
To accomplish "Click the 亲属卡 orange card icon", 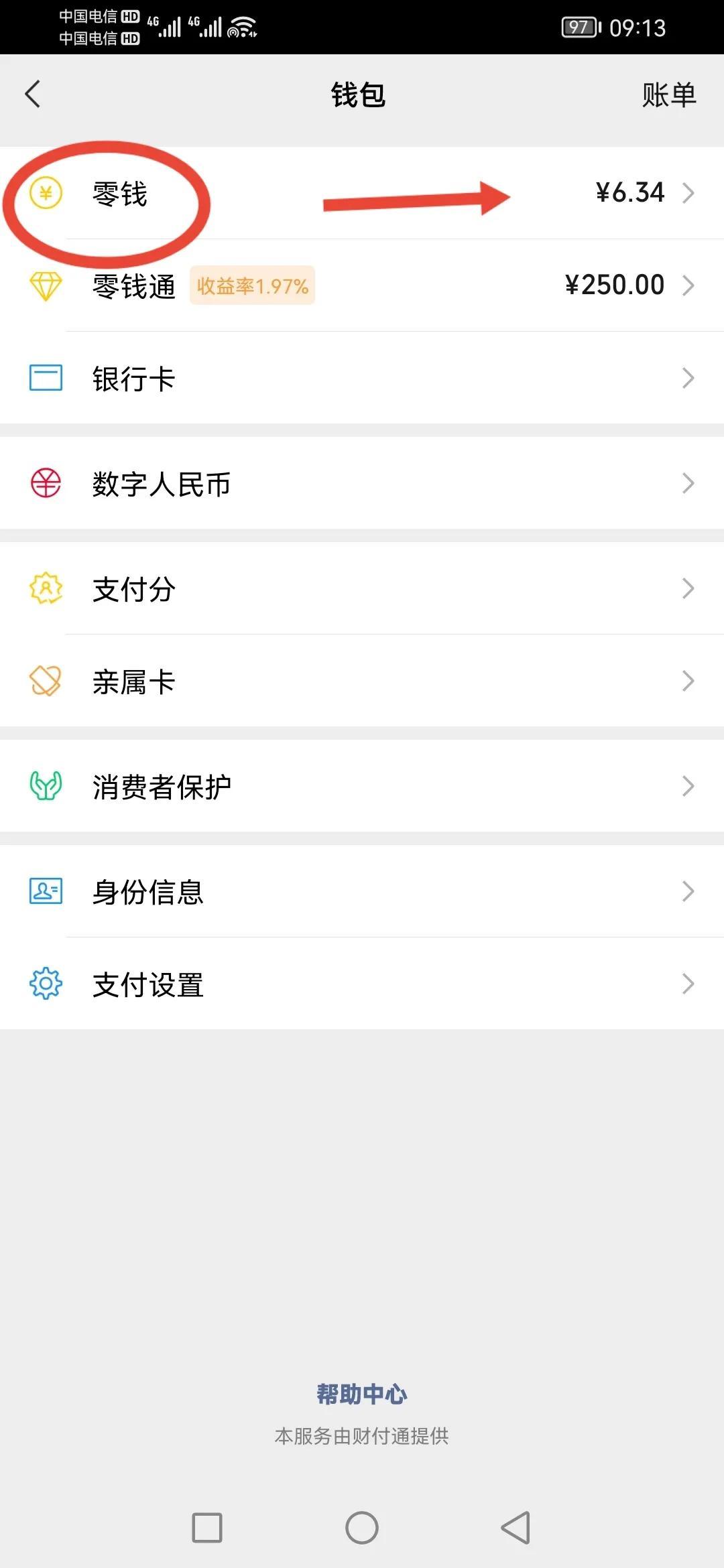I will 44,681.
